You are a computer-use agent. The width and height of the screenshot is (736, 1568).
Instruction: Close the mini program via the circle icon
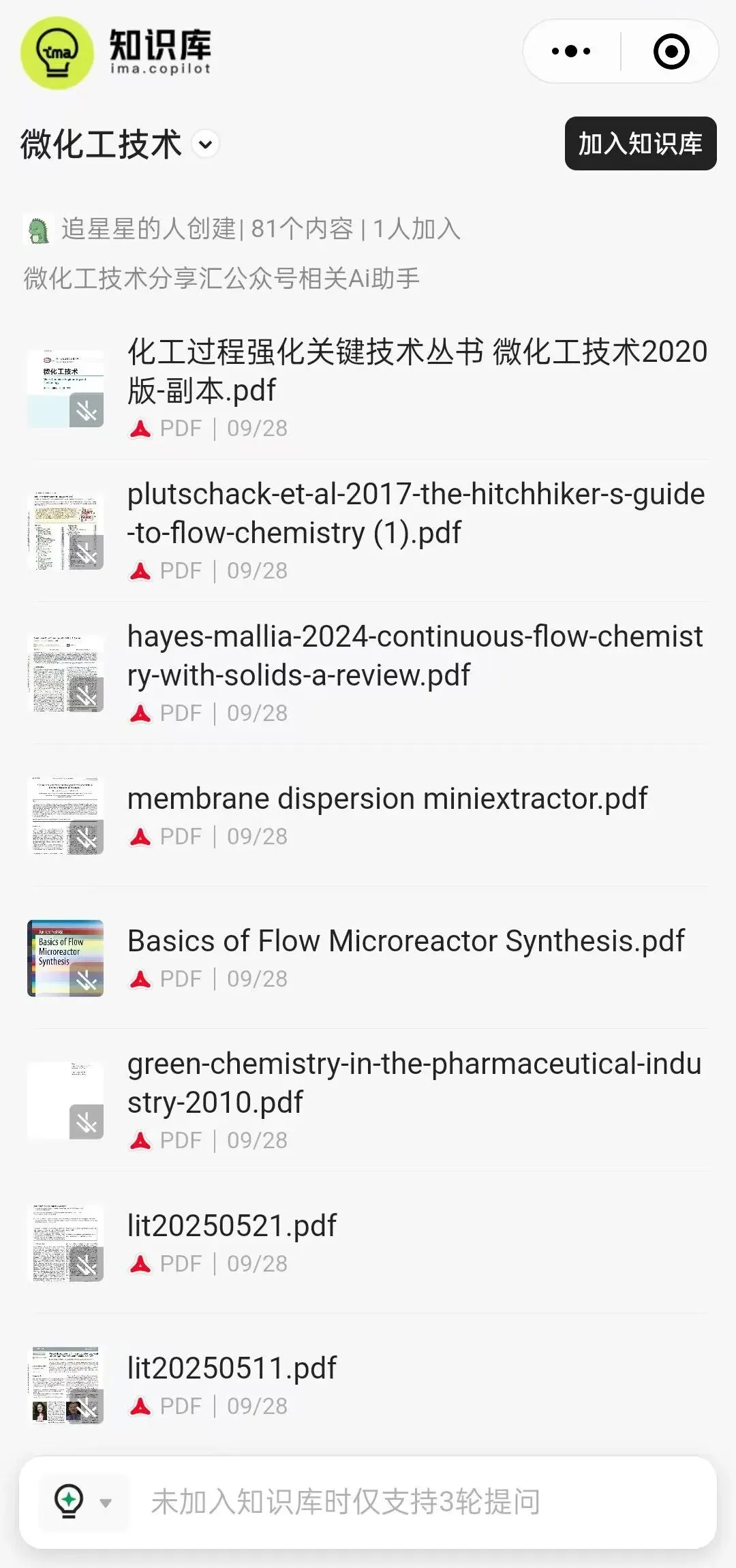pyautogui.click(x=671, y=52)
